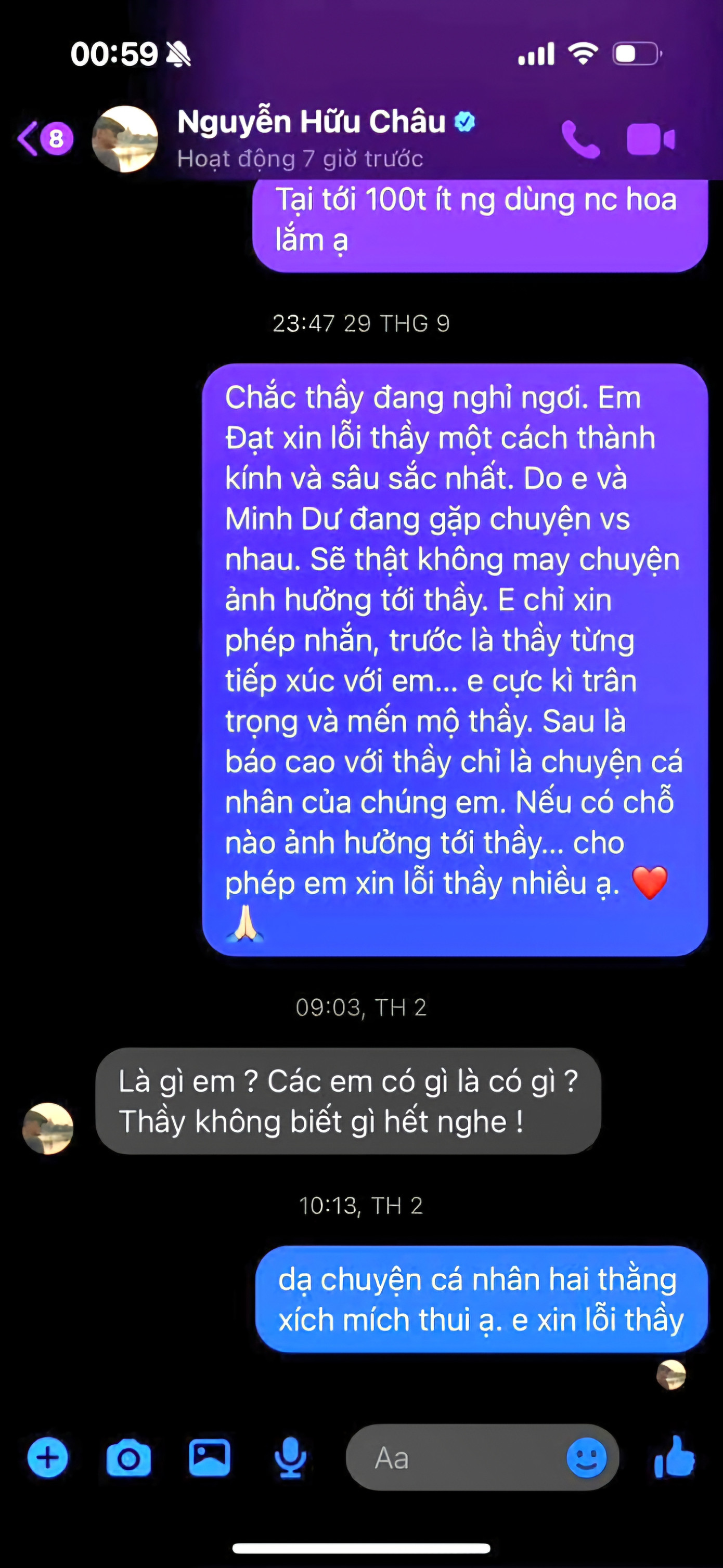The width and height of the screenshot is (723, 1568).
Task: Send a thumbs-up like
Action: (674, 1457)
